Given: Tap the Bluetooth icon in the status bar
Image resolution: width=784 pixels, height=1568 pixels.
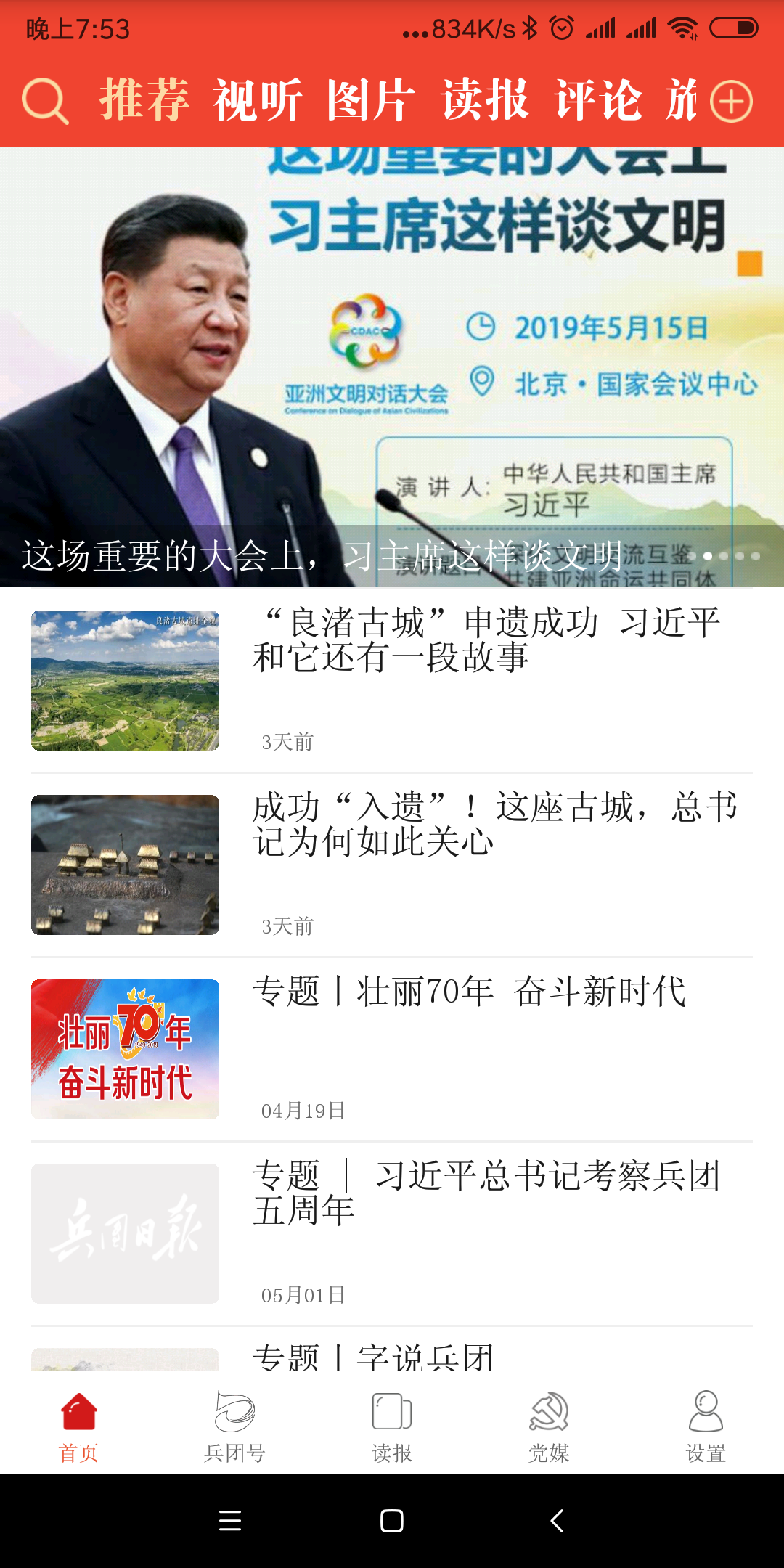Looking at the screenshot, I should 531,28.
